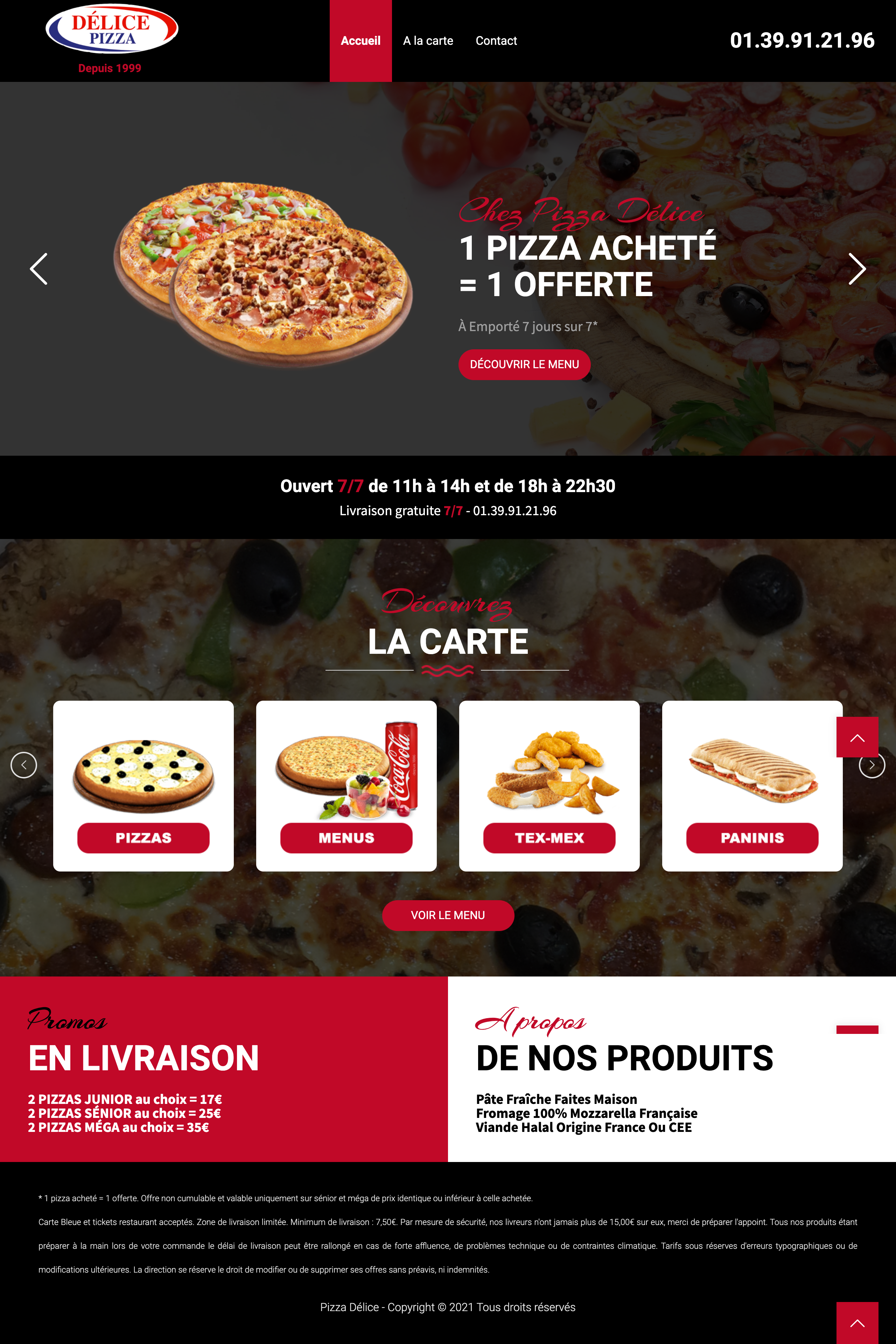Screen dimensions: 896x1344
Task: Click the previous arrow on the hero slider
Action: point(38,268)
